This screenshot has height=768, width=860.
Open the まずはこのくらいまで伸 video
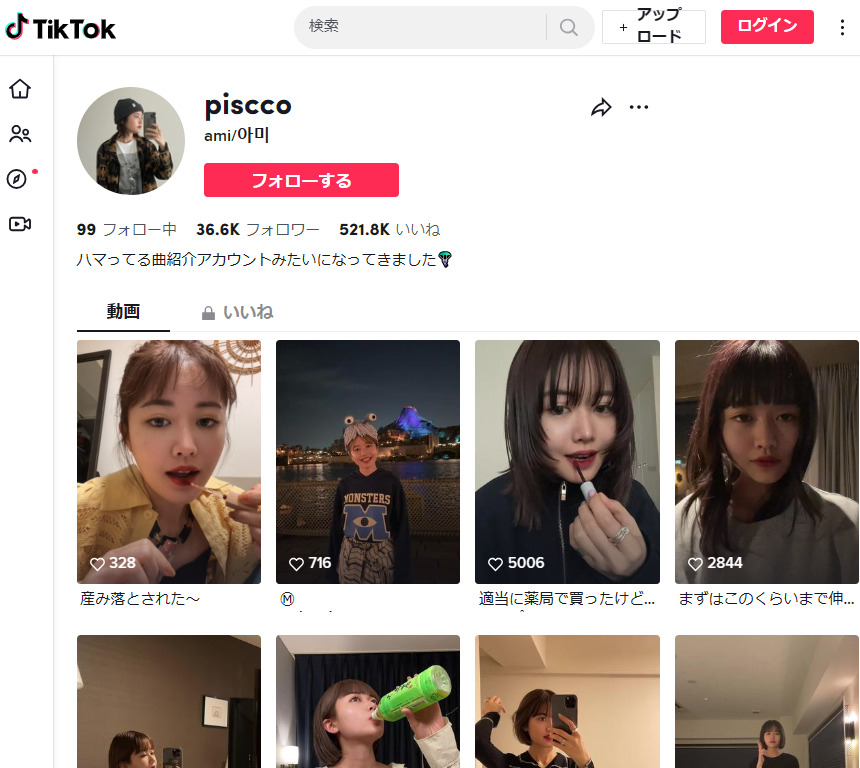(766, 462)
